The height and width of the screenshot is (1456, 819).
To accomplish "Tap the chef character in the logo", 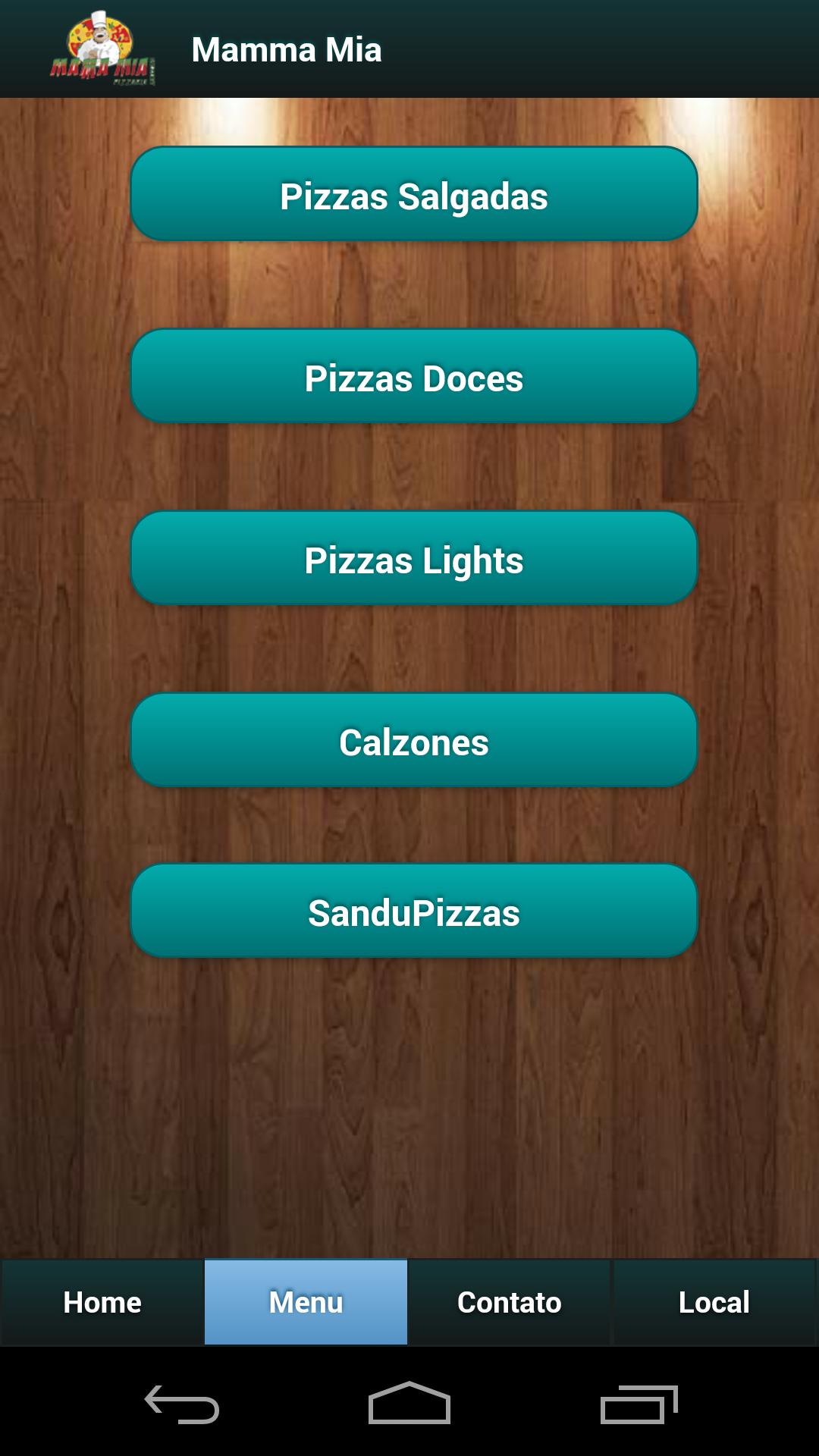I will [x=102, y=34].
